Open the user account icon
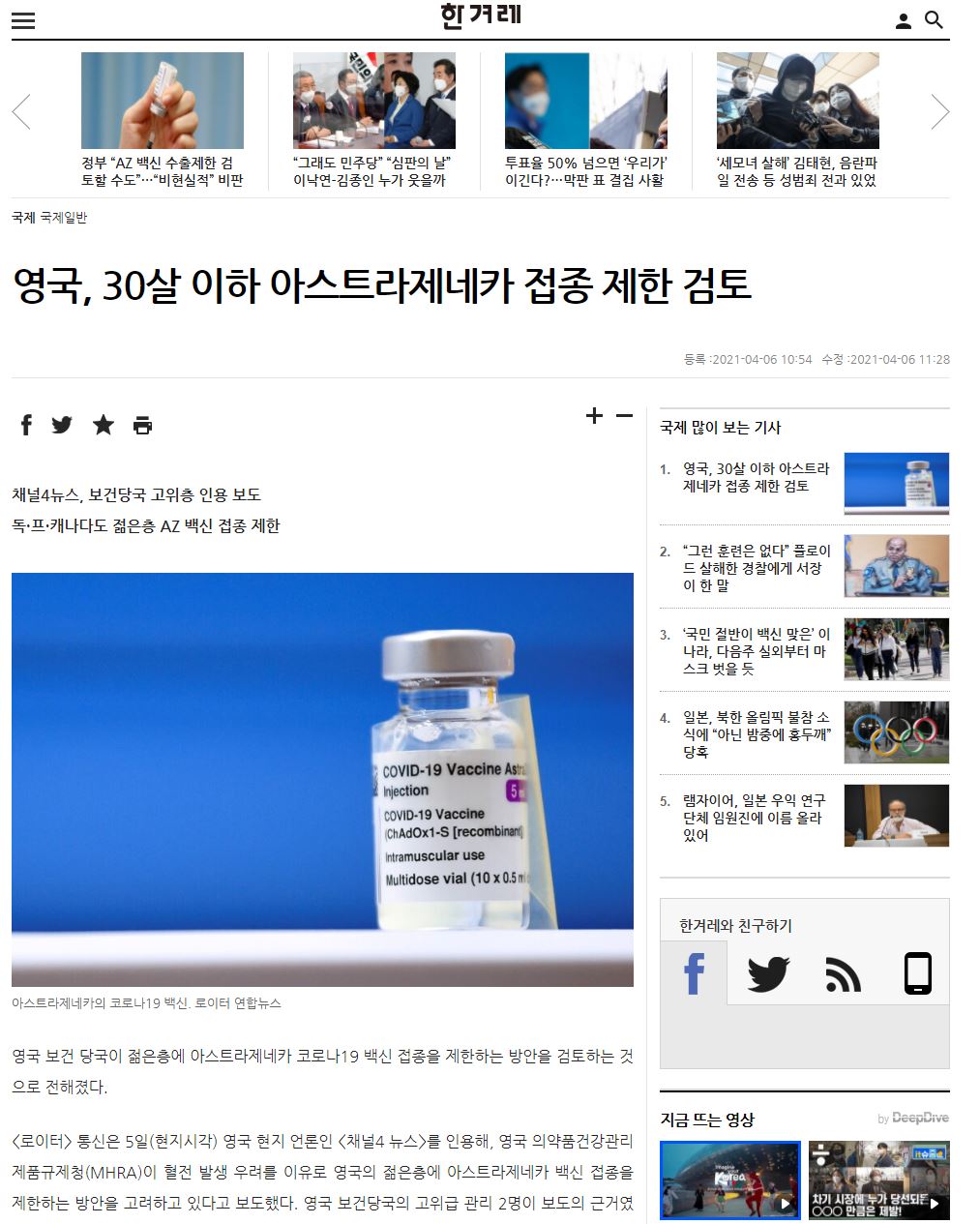The width and height of the screenshot is (980, 1224). [903, 20]
